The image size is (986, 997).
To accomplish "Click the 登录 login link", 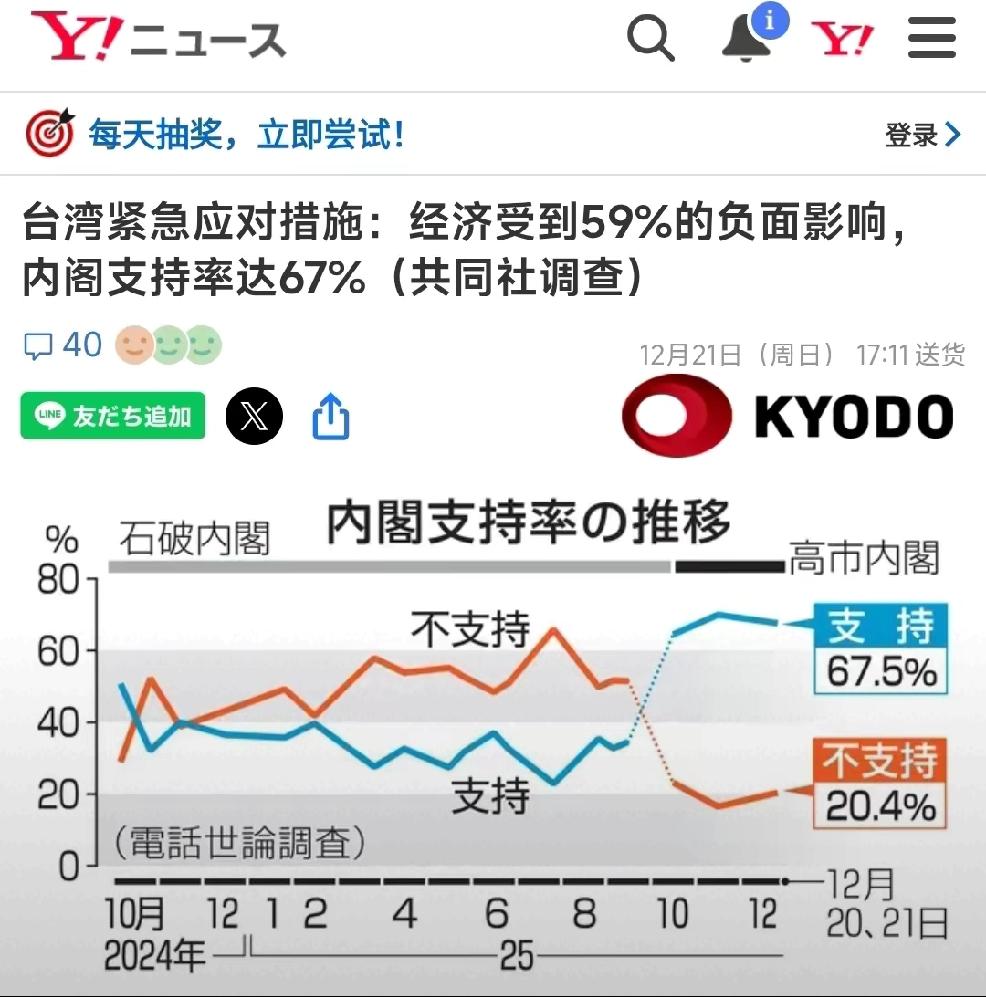I will pyautogui.click(x=910, y=135).
